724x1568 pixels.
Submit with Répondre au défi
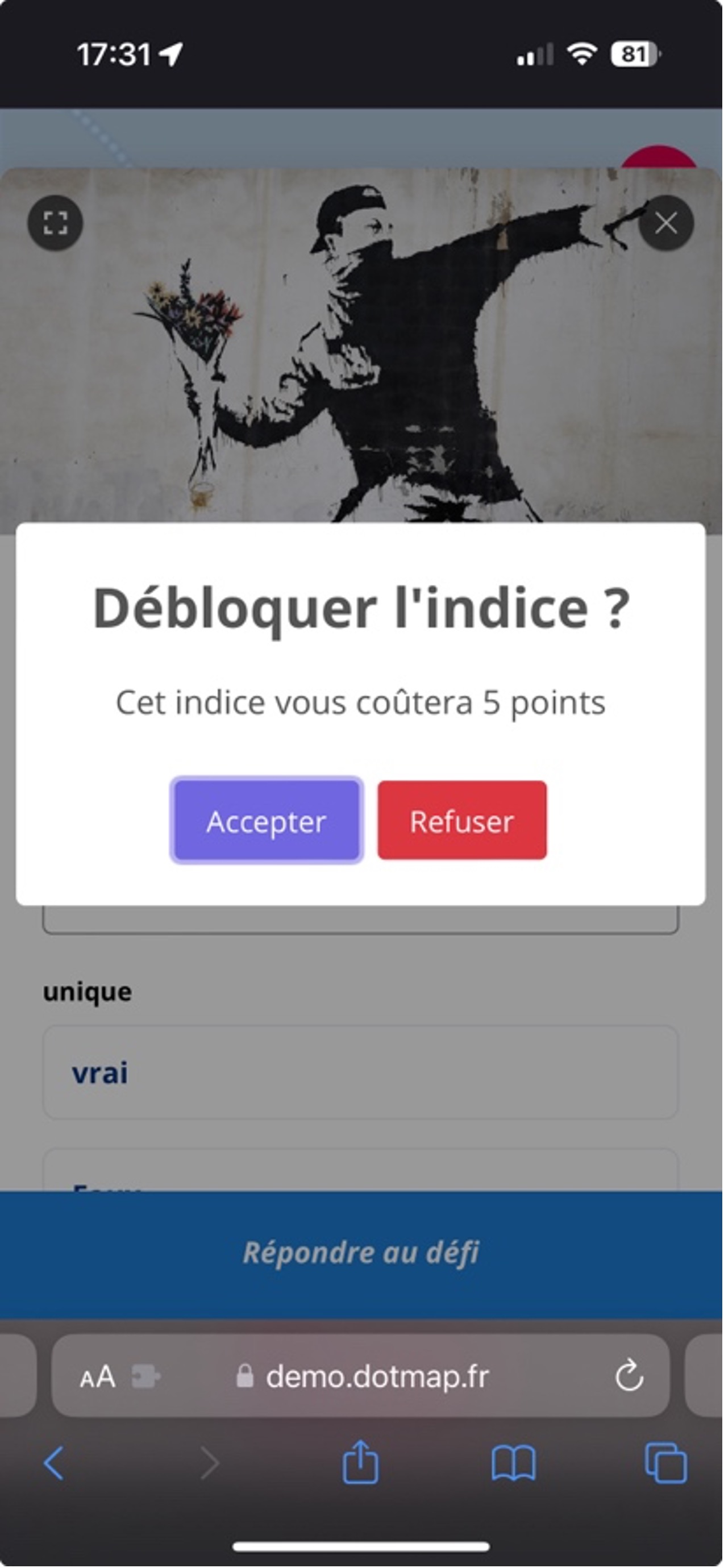pyautogui.click(x=361, y=1252)
